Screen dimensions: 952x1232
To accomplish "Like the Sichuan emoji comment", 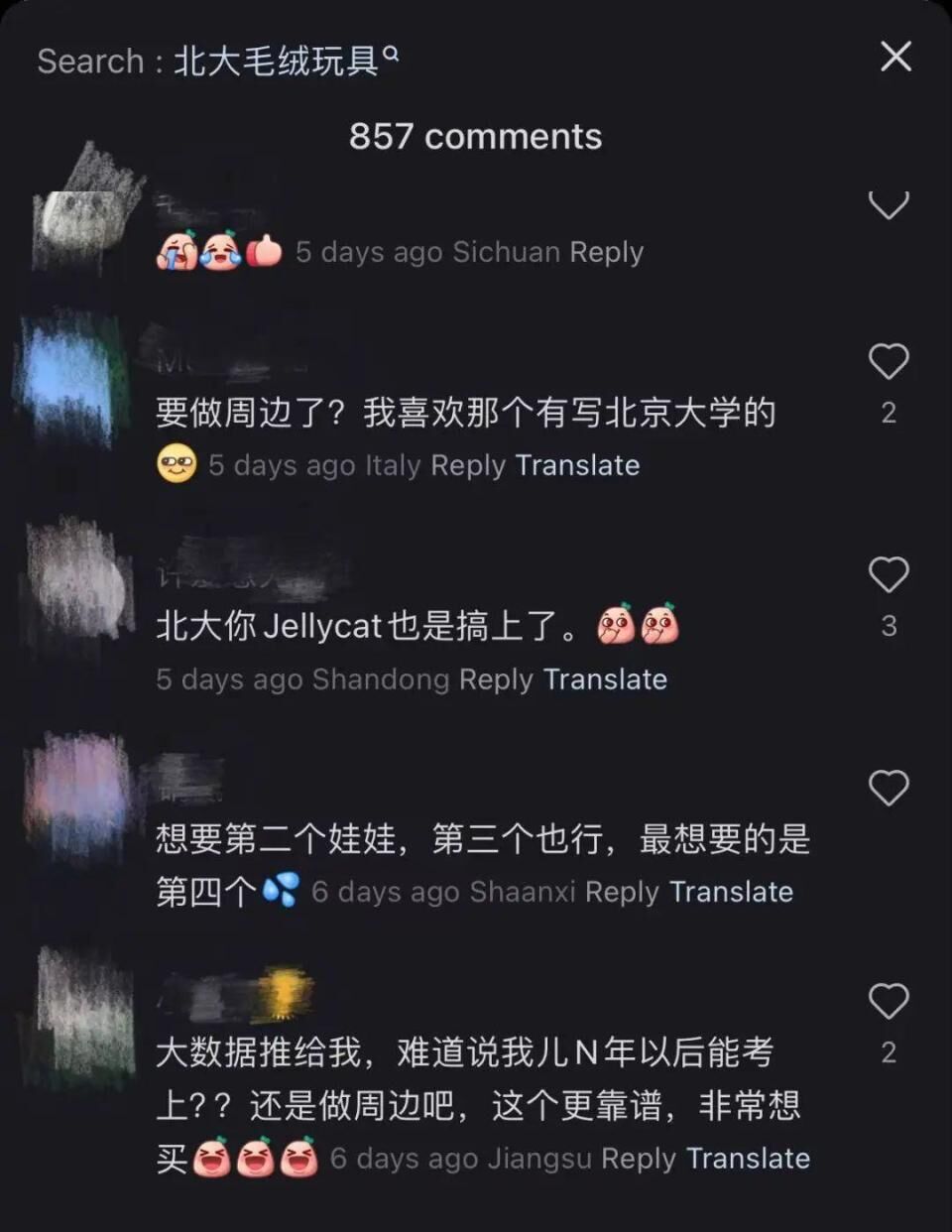I will (889, 205).
